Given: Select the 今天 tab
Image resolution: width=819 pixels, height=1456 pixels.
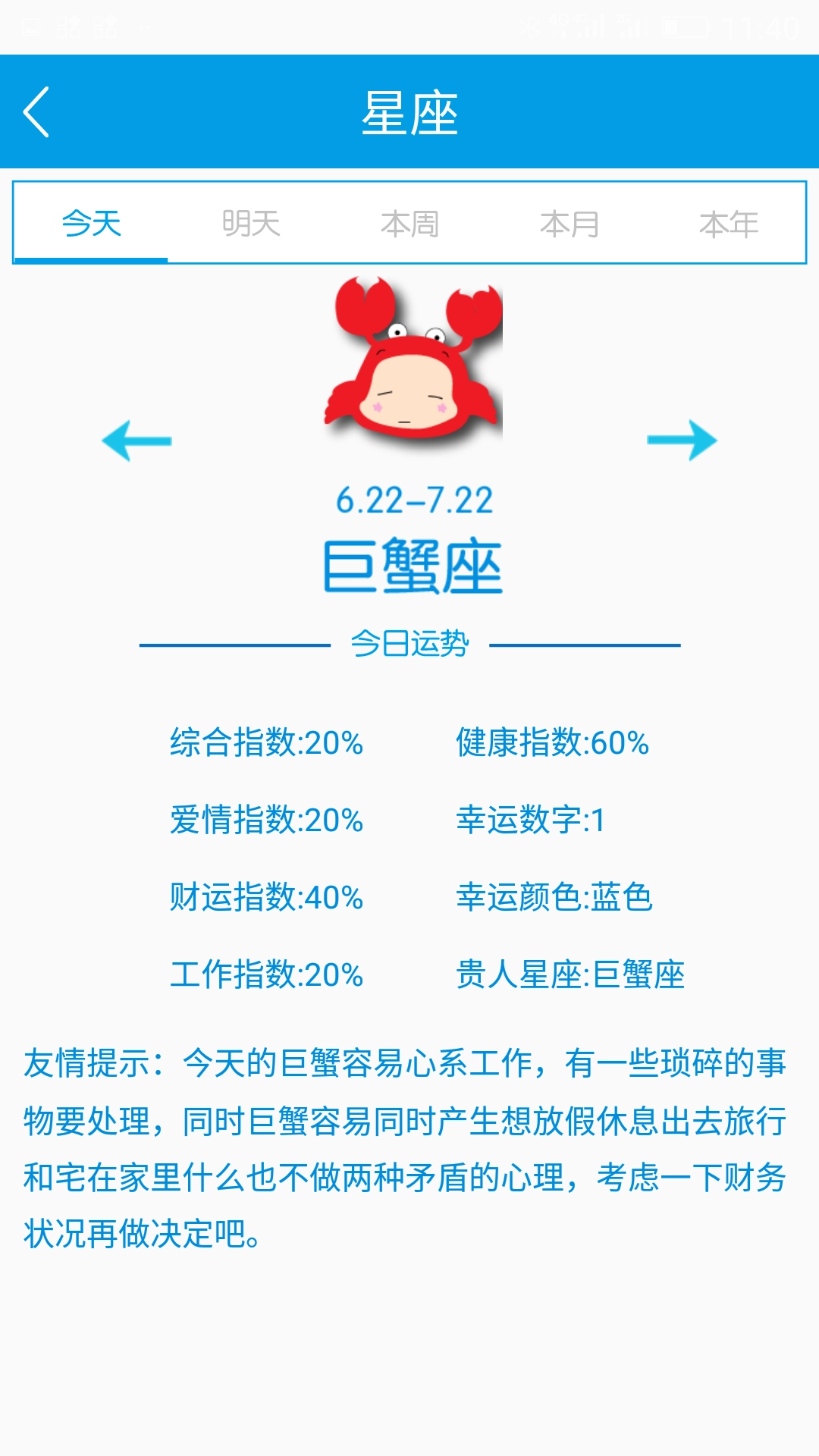Looking at the screenshot, I should tap(91, 224).
